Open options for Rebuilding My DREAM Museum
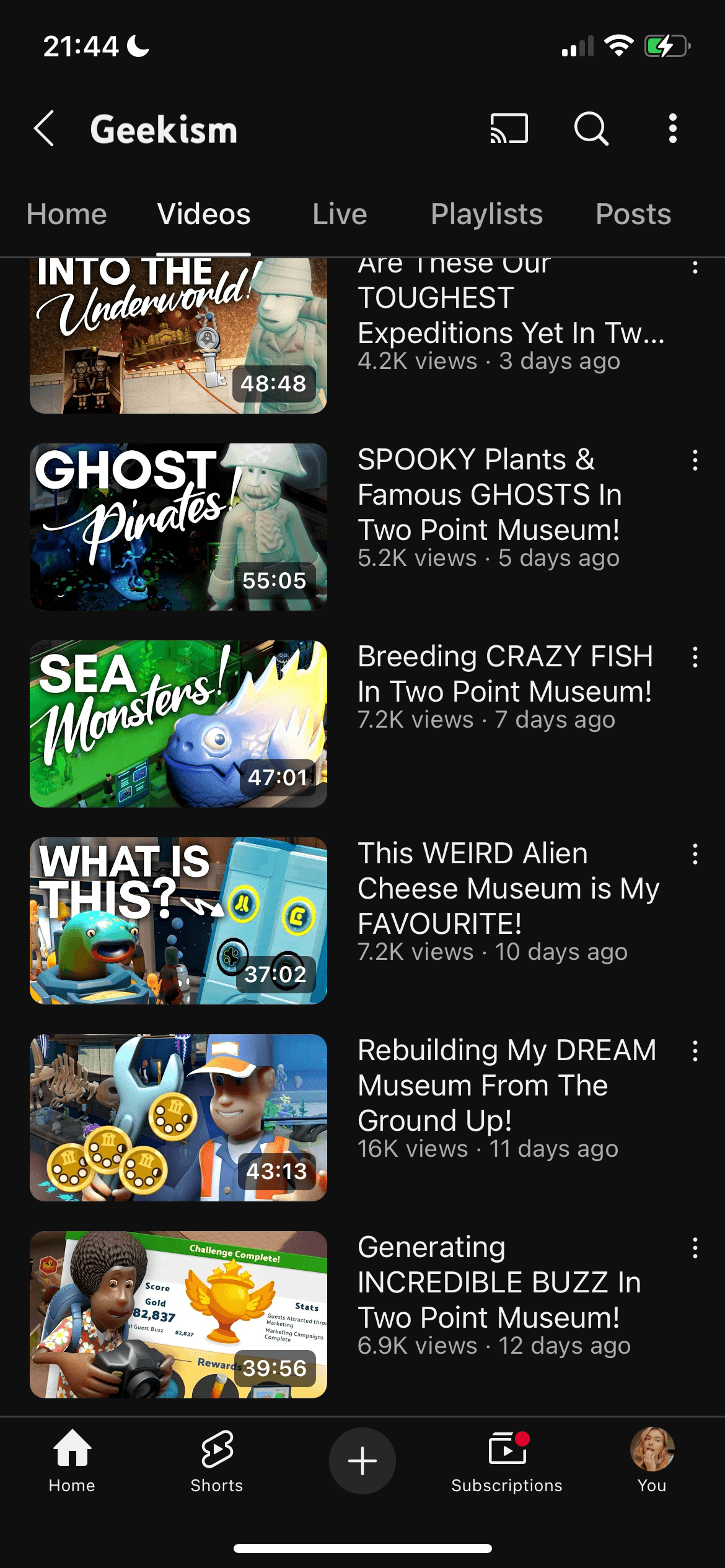Screen dimensions: 725x1568 pyautogui.click(x=695, y=1051)
